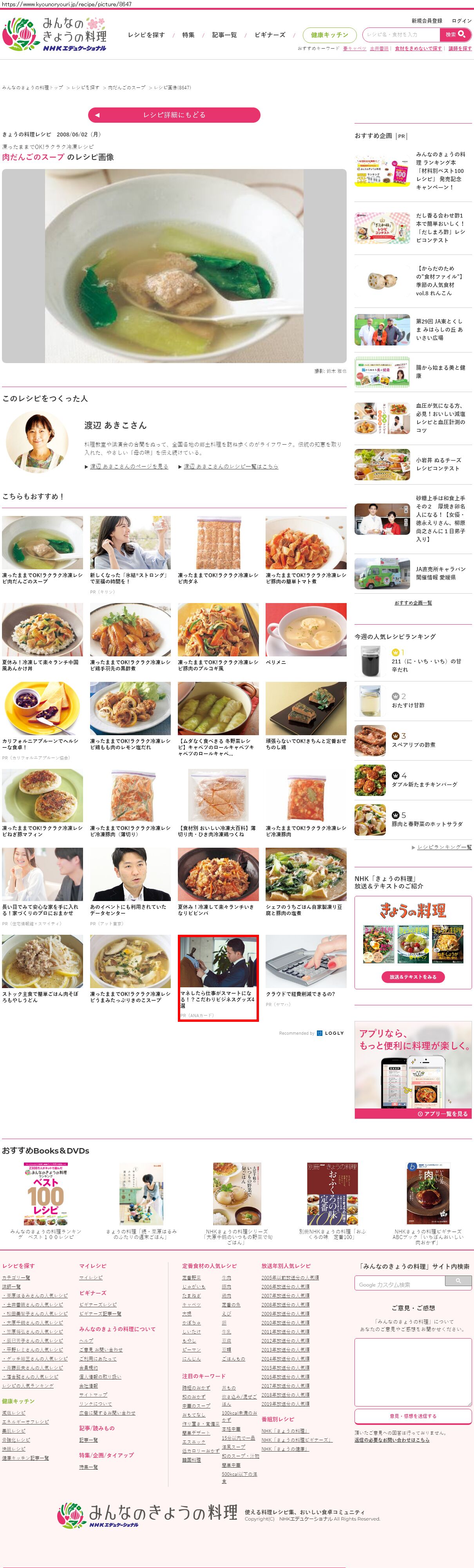Image resolution: width=474 pixels, height=1568 pixels.
Task: Tap the 意見・感想を送信する button
Action: pos(412,1416)
